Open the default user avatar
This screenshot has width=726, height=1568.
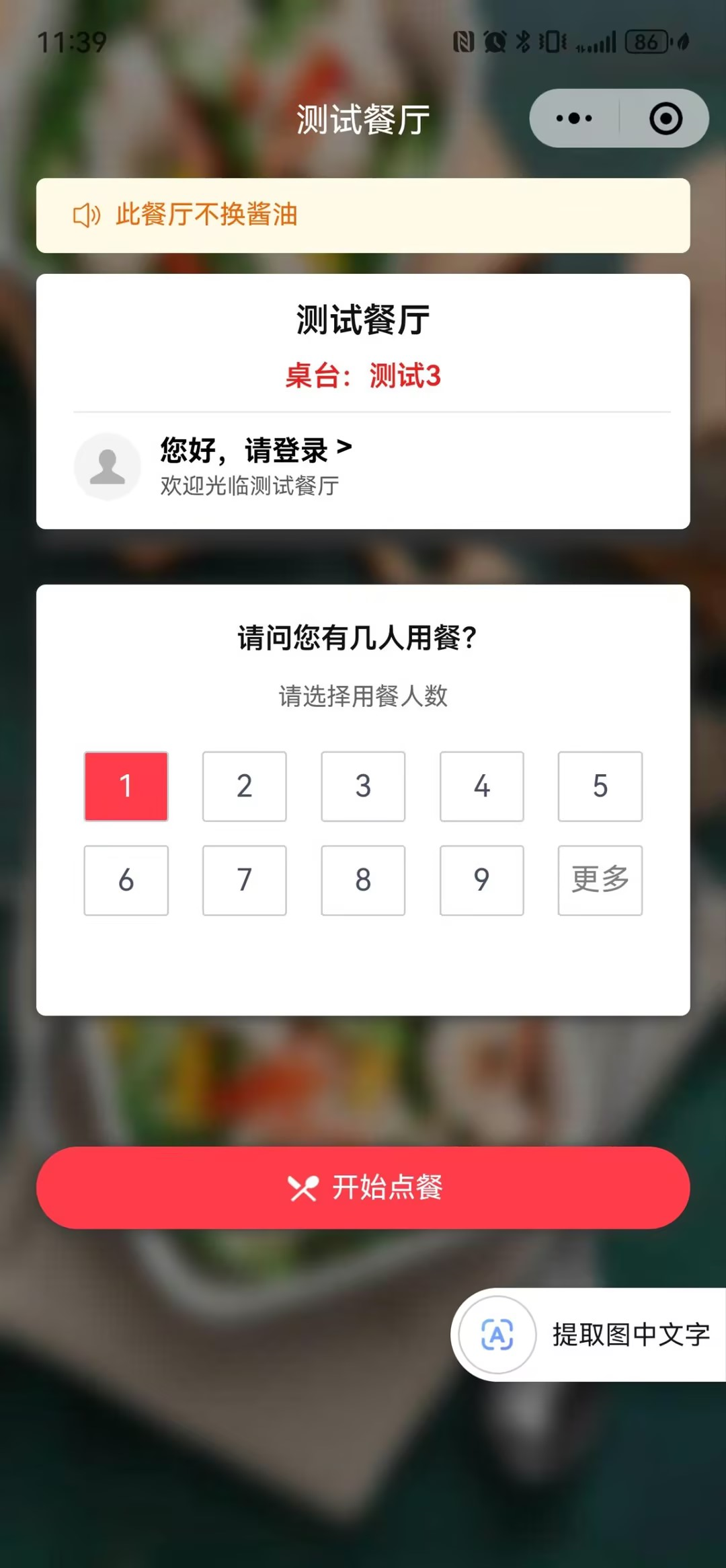(x=108, y=466)
